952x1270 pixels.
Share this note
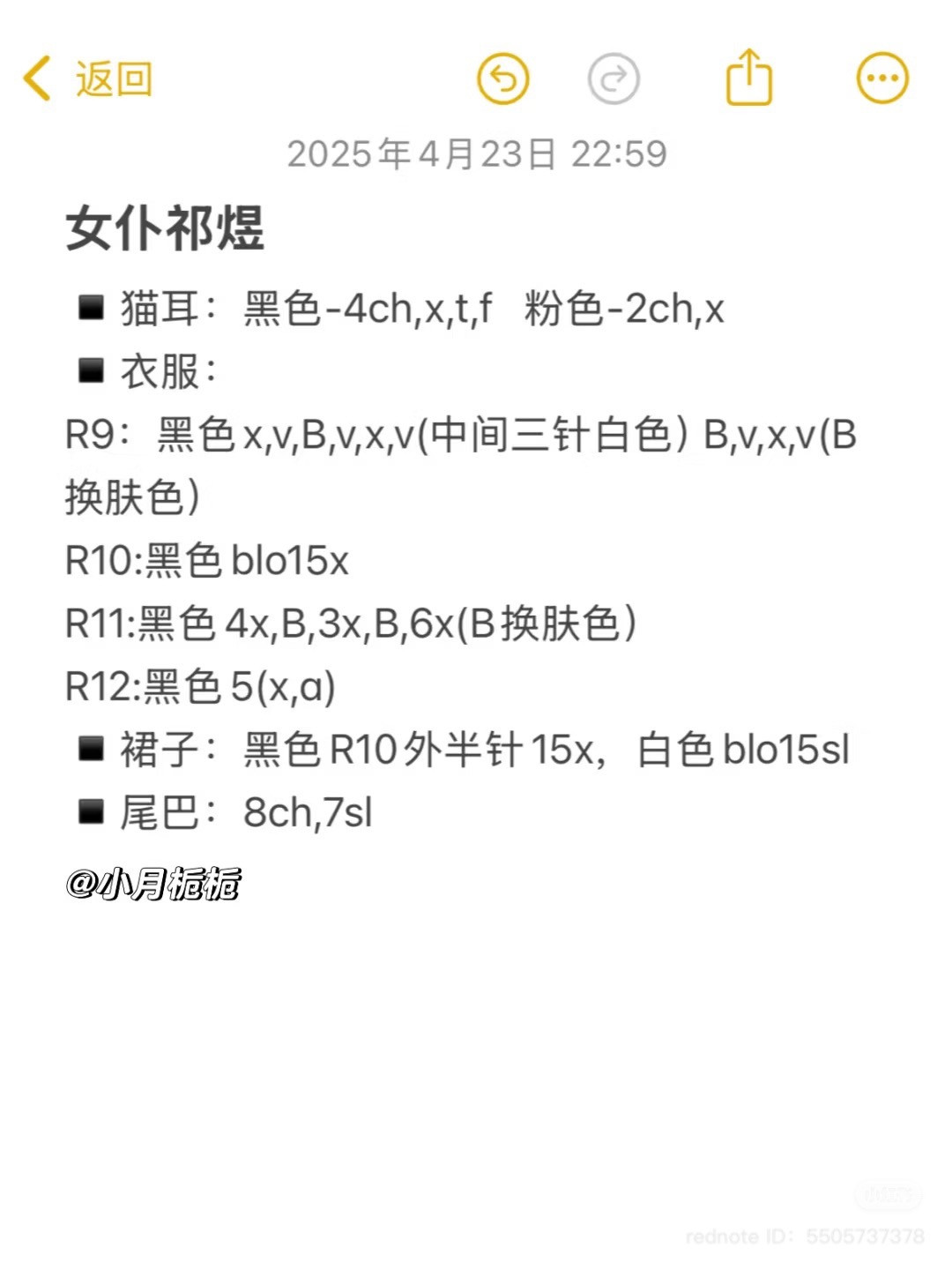point(748,78)
